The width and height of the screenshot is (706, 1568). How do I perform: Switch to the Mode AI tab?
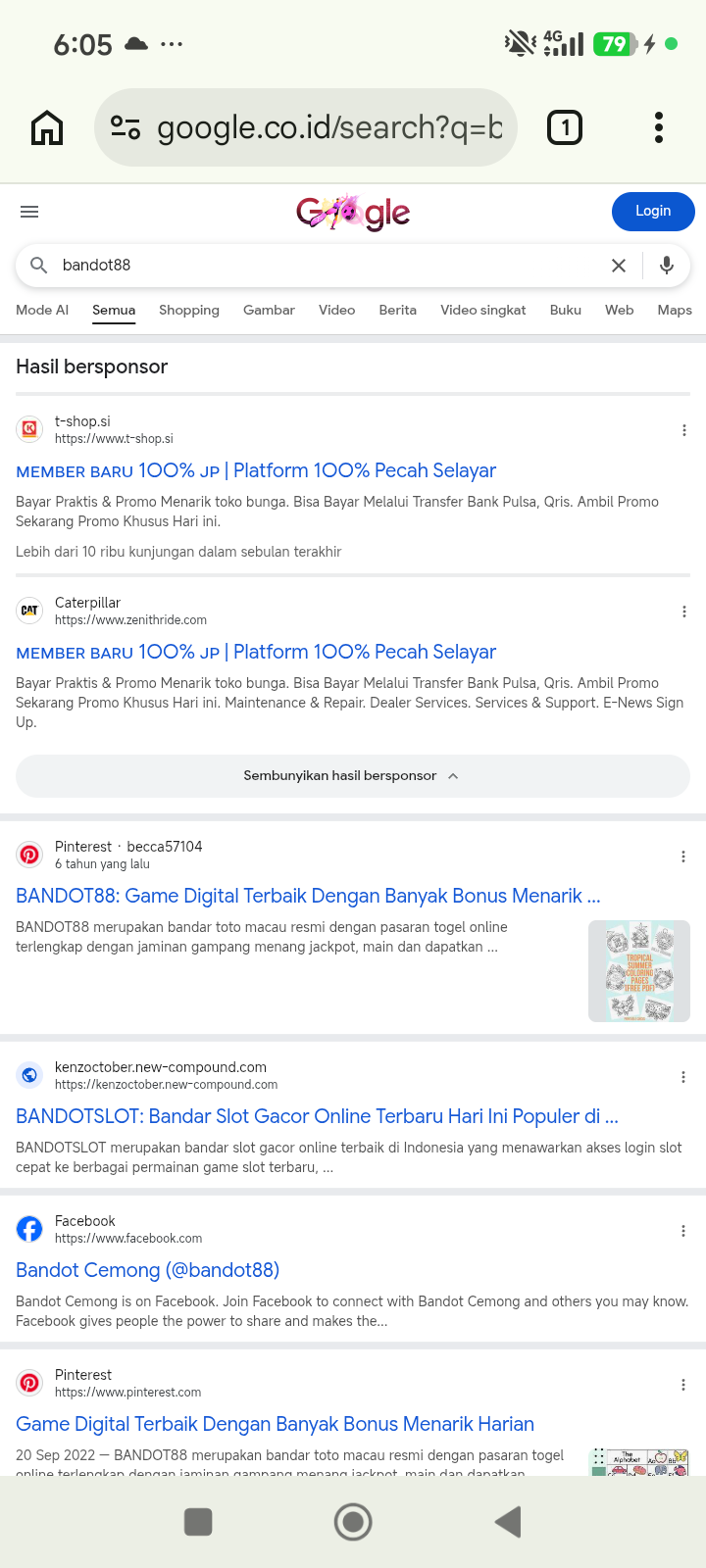[42, 310]
